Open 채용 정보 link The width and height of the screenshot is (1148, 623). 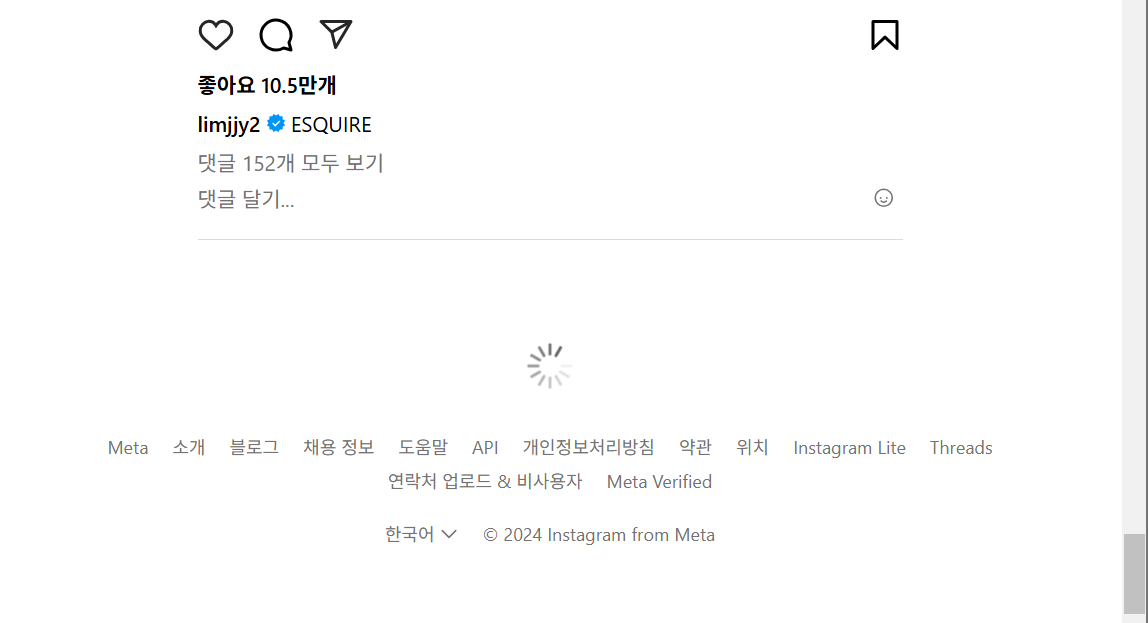[338, 448]
